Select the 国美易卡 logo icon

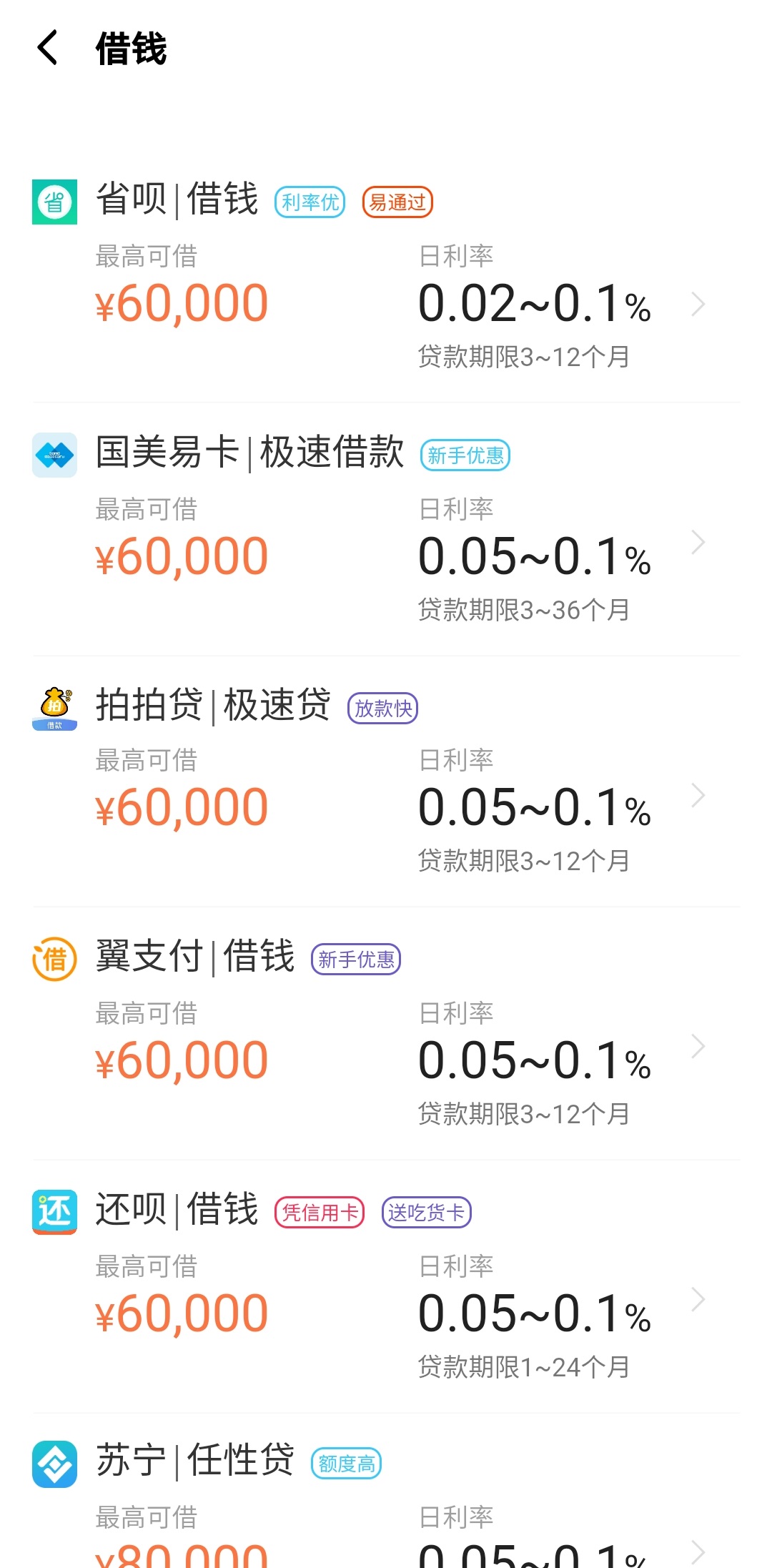click(x=54, y=454)
